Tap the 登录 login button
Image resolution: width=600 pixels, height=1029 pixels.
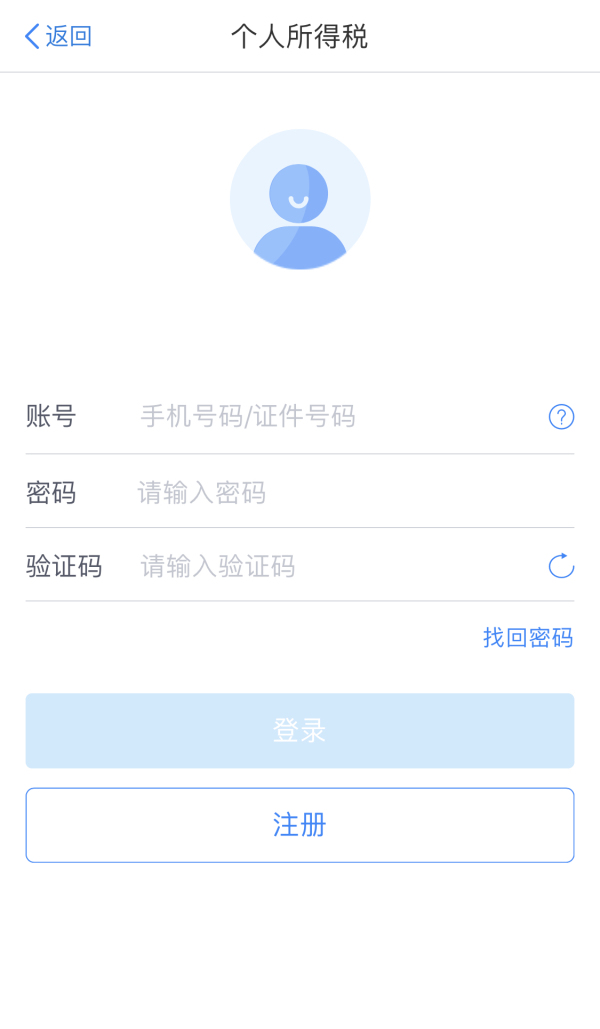pos(300,730)
